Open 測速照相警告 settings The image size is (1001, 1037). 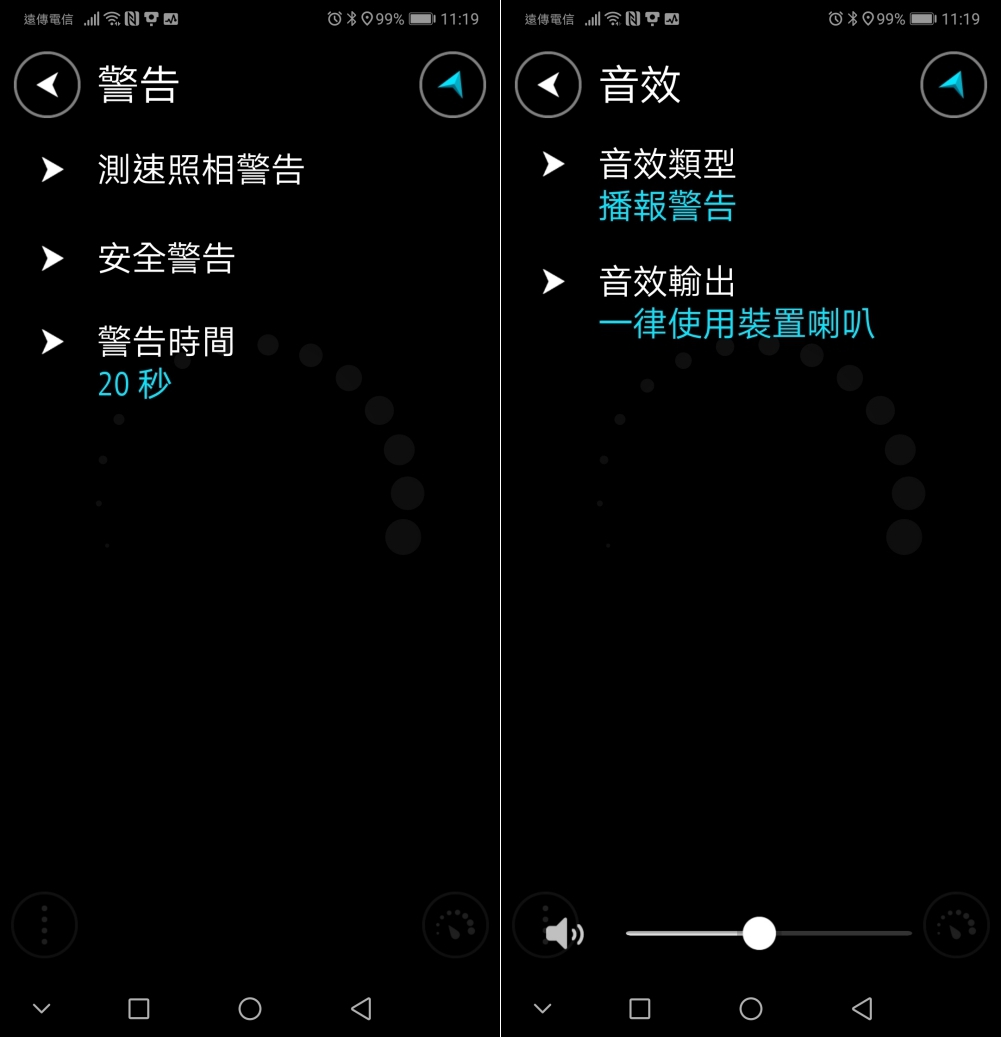pos(200,170)
